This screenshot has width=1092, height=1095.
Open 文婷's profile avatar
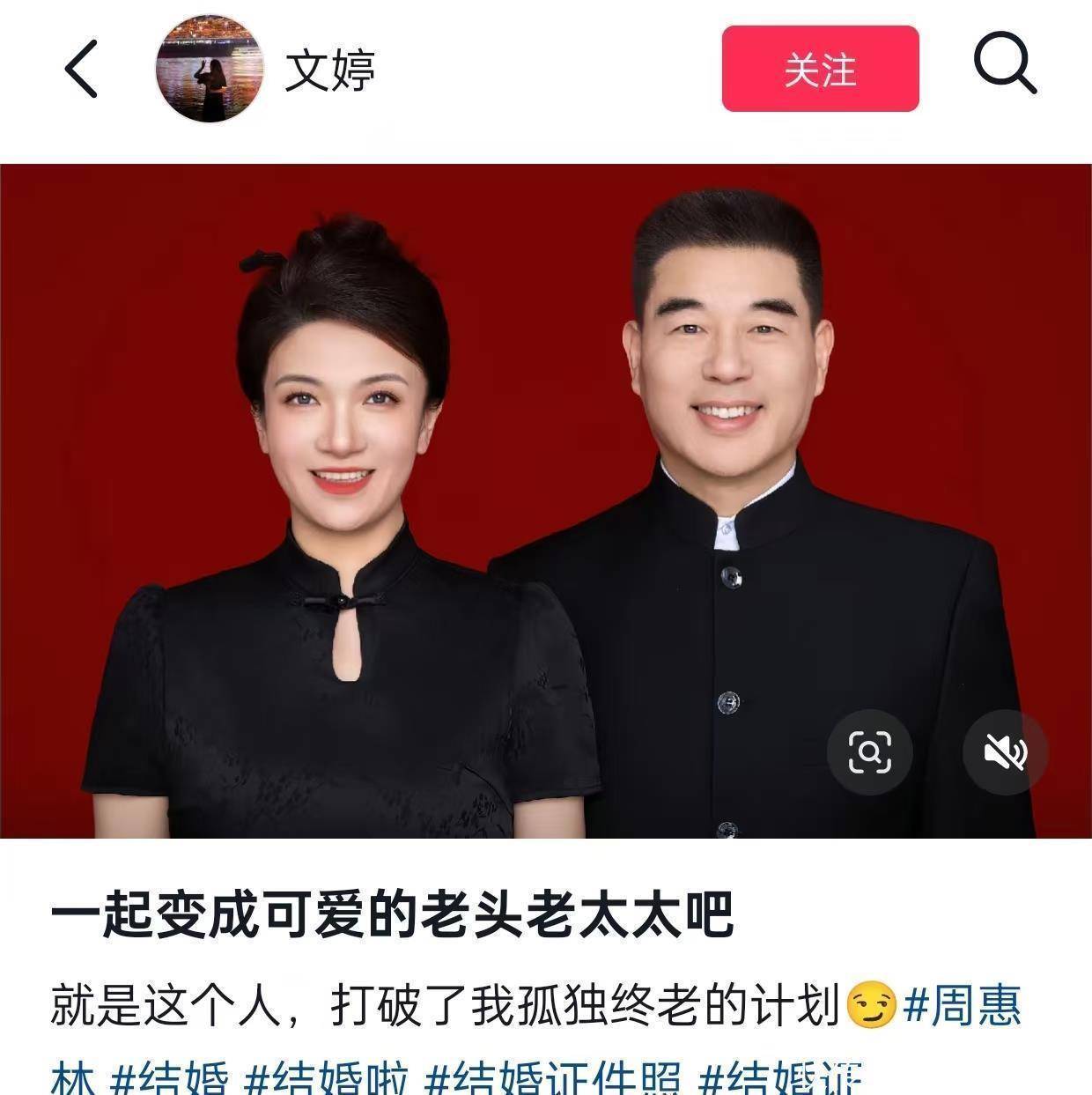point(210,69)
